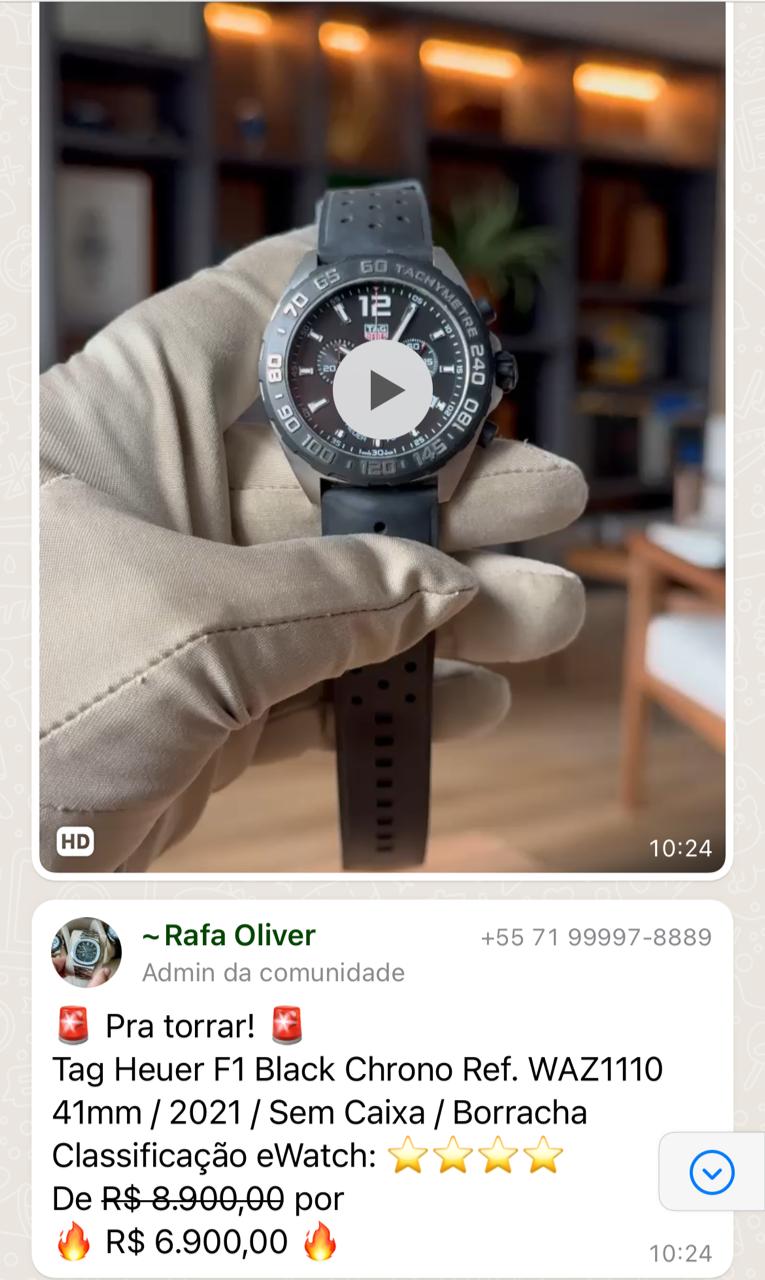Tap the sender name Rafa Oliver
This screenshot has width=765, height=1280.
229,936
